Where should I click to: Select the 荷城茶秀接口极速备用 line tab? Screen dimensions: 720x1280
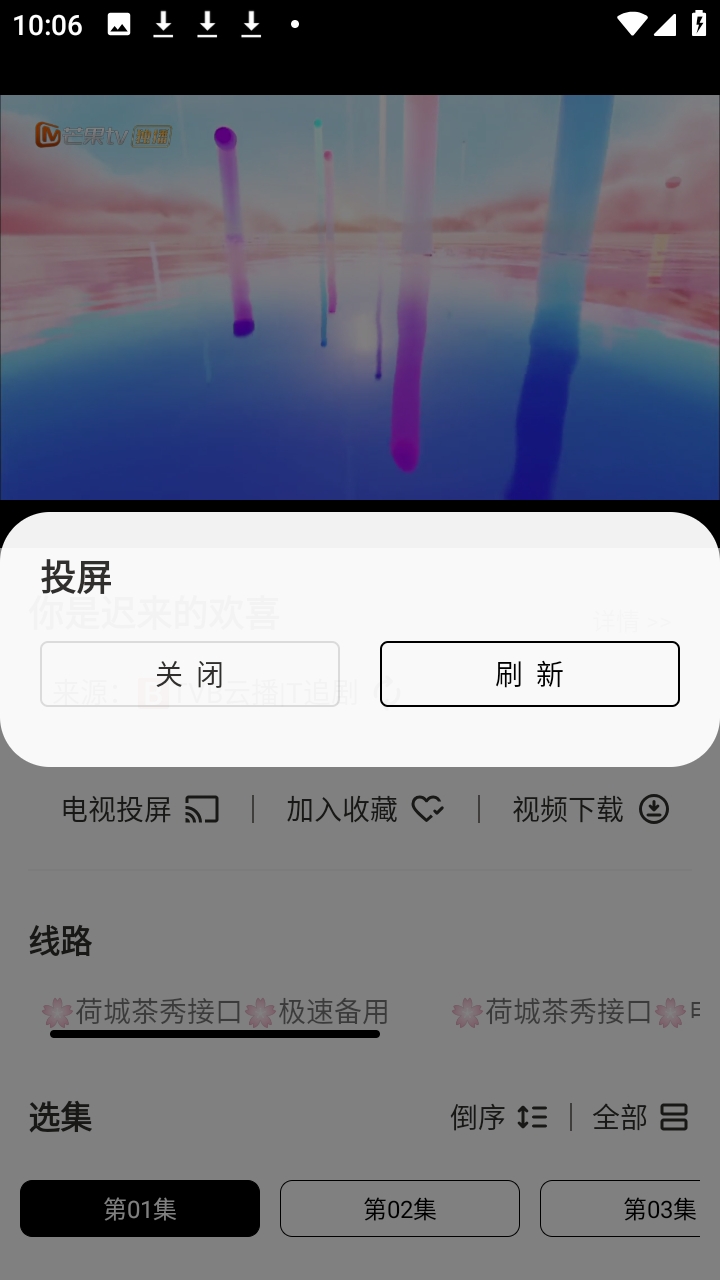click(x=215, y=1012)
